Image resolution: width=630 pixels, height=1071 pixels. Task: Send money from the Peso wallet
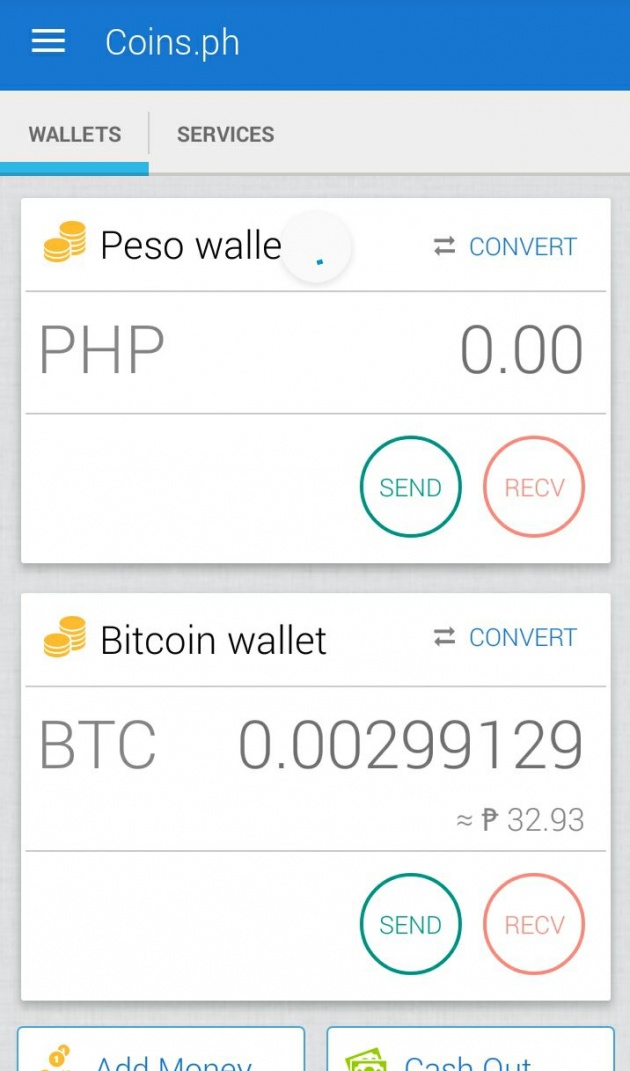coord(411,487)
